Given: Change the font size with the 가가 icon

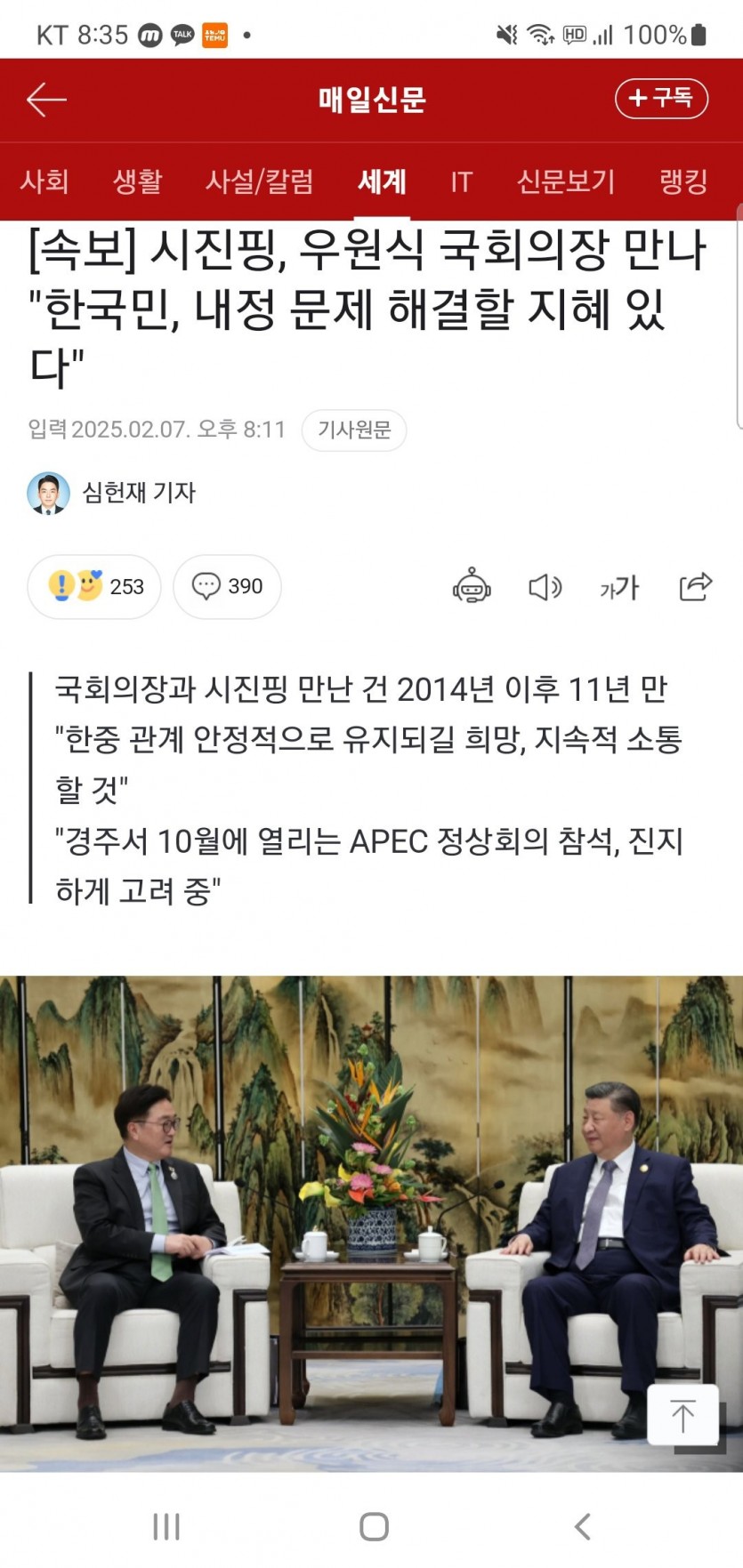Looking at the screenshot, I should pos(619,587).
